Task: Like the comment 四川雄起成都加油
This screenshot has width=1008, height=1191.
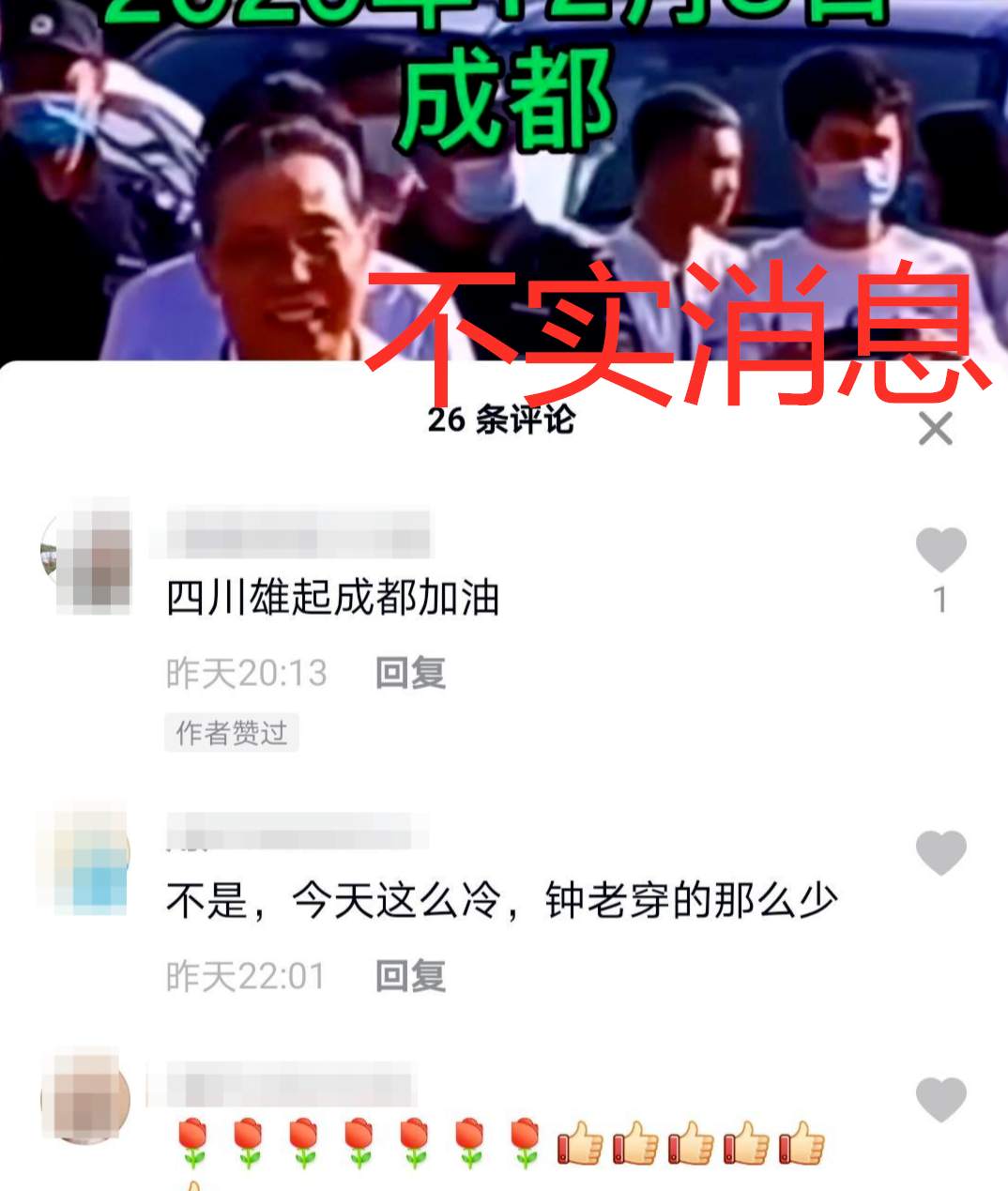Action: click(x=940, y=550)
